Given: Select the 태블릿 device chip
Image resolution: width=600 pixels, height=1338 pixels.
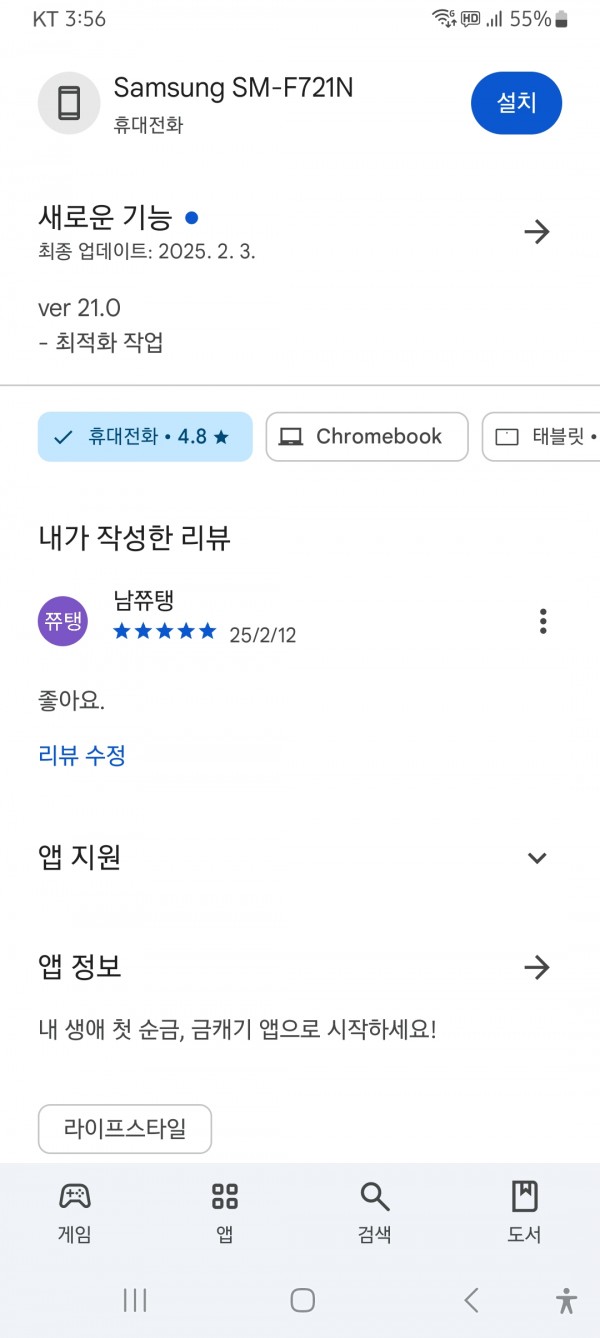Looking at the screenshot, I should (x=542, y=437).
